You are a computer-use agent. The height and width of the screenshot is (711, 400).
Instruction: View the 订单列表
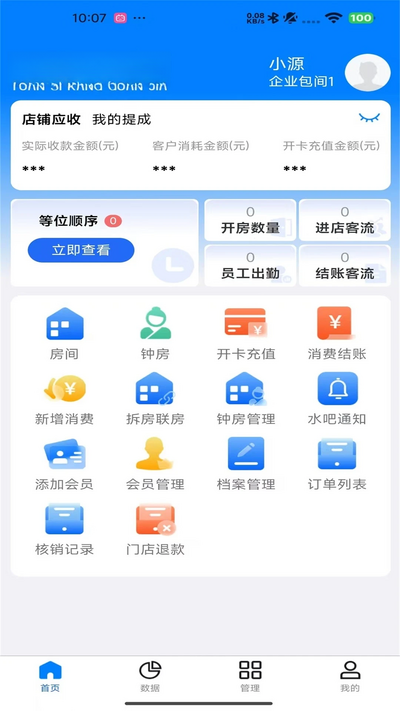[337, 464]
